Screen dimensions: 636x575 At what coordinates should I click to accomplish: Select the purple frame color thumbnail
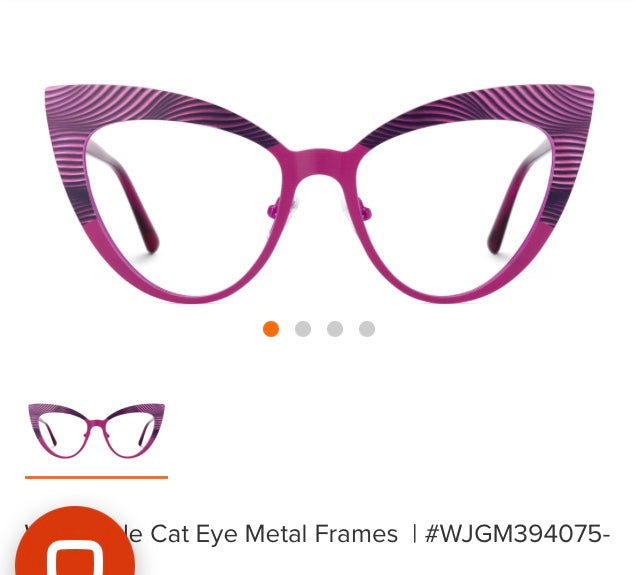96,431
